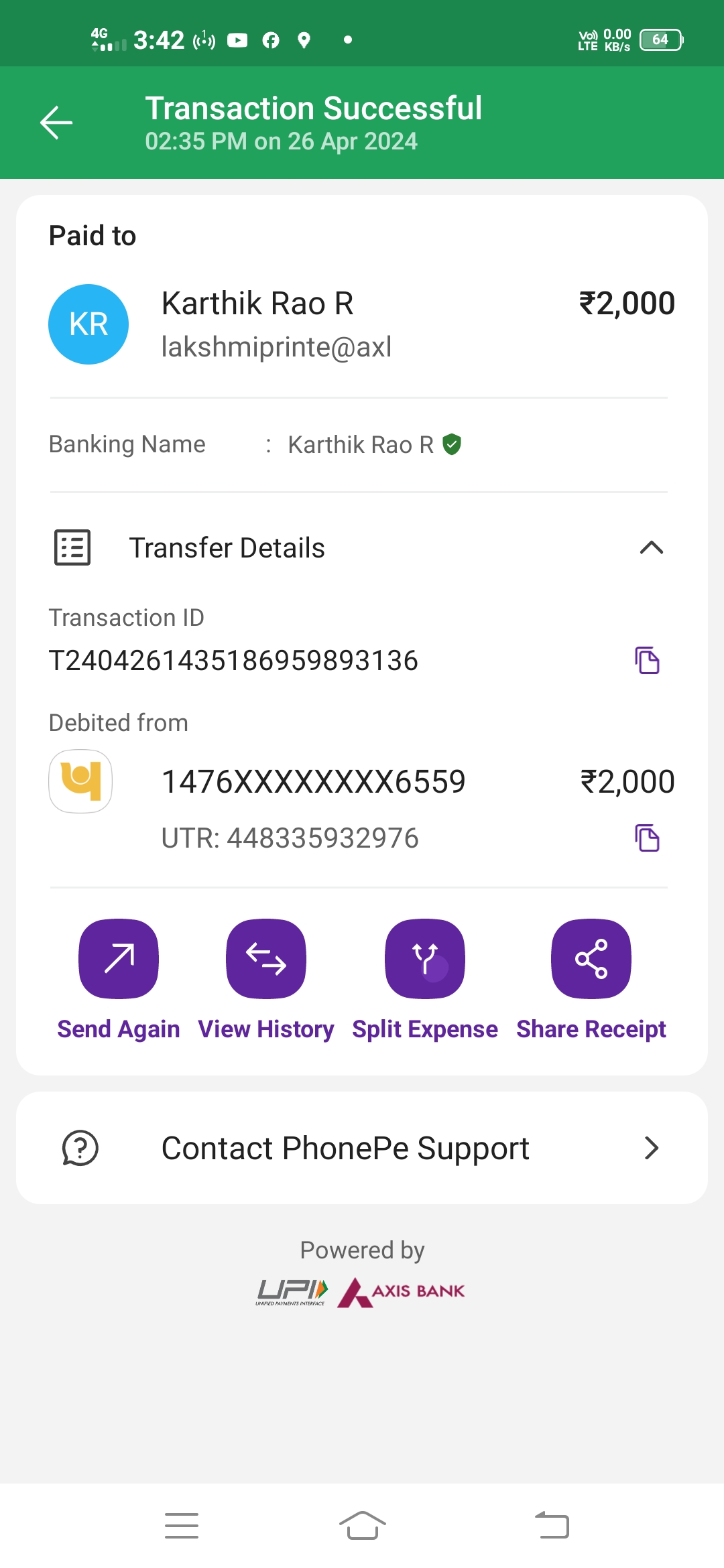Screen dimensions: 724x1568
Task: Copy the UTR number
Action: point(647,838)
